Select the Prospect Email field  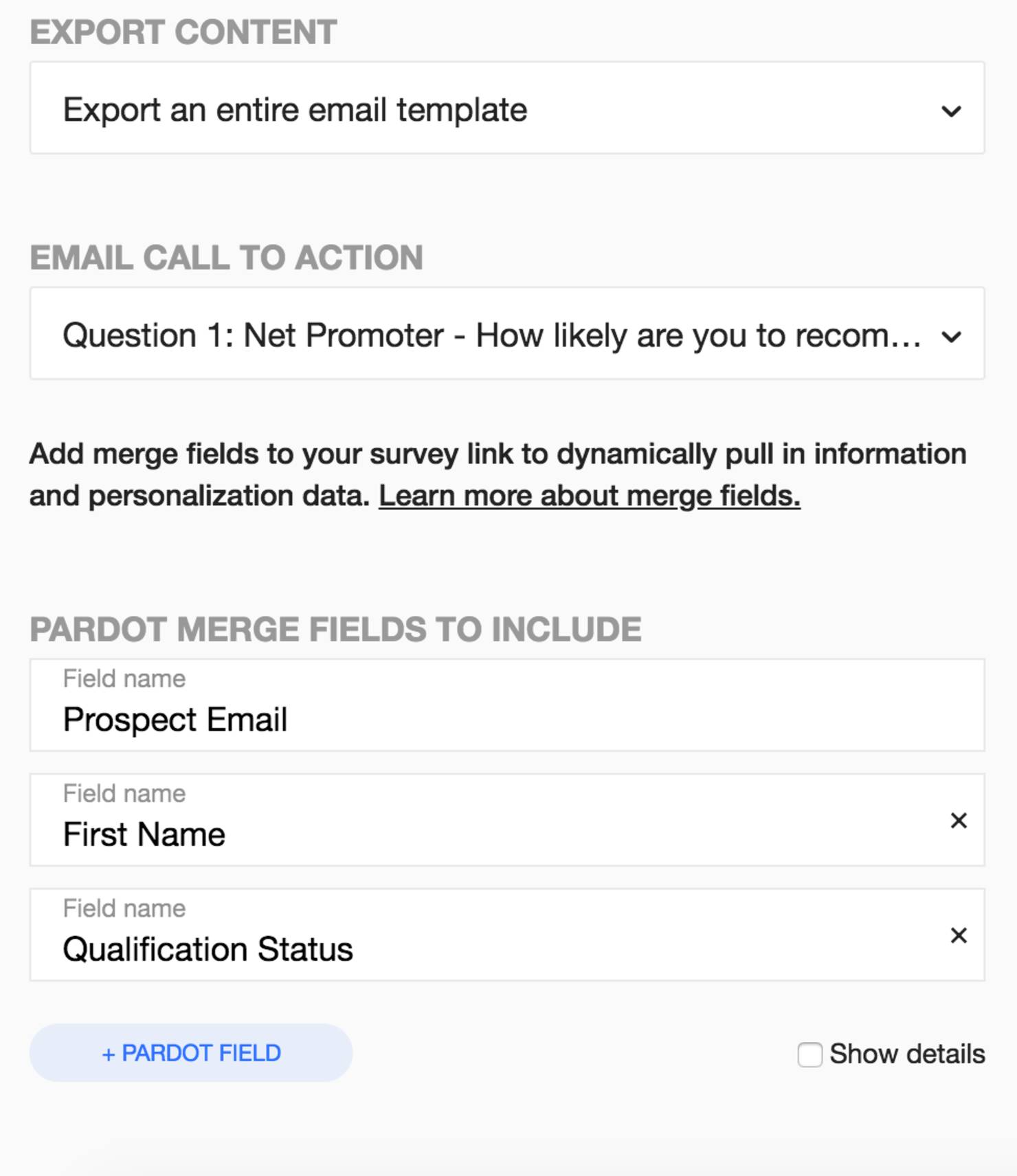tap(506, 706)
